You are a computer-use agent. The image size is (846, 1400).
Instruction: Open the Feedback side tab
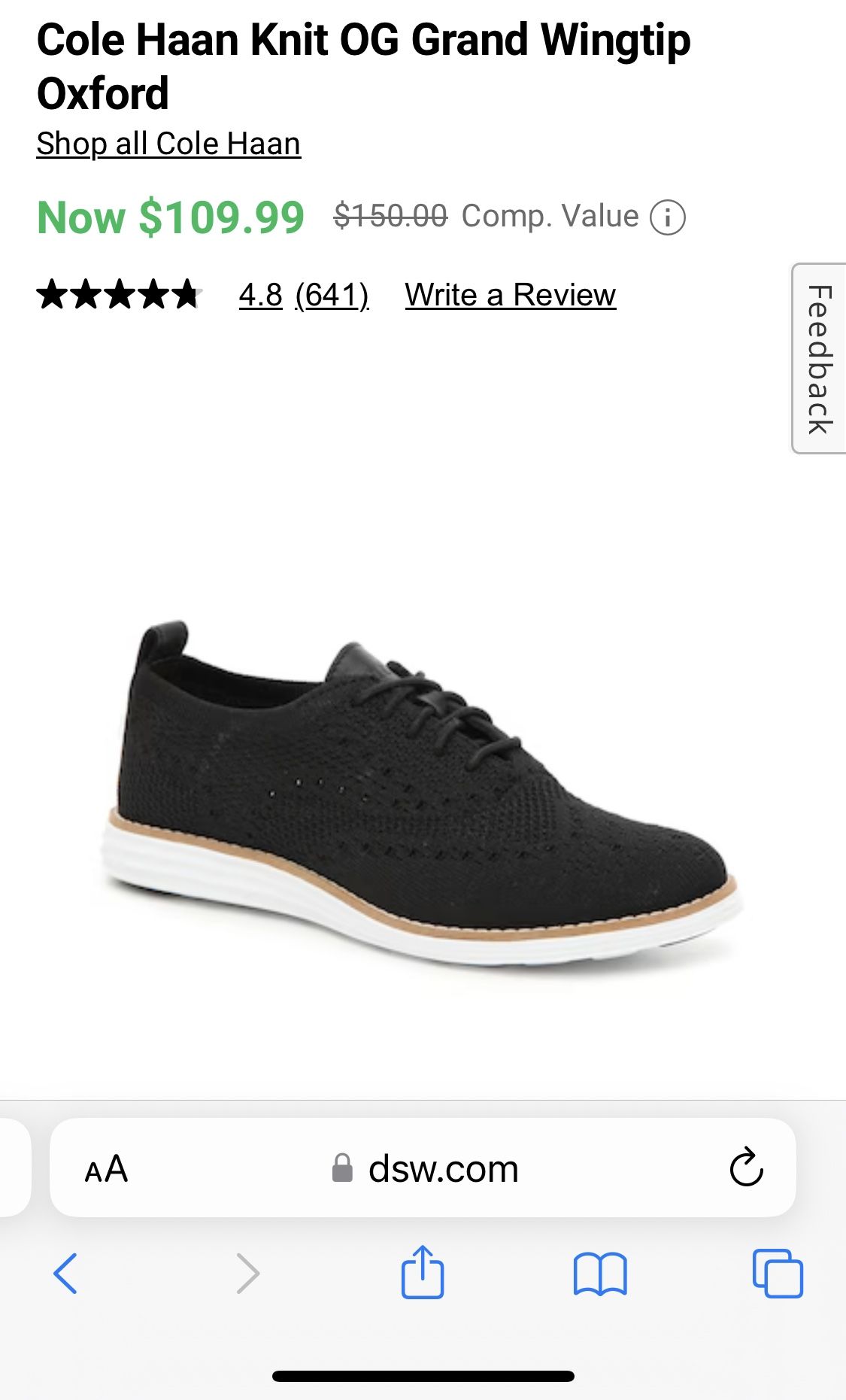(x=819, y=359)
